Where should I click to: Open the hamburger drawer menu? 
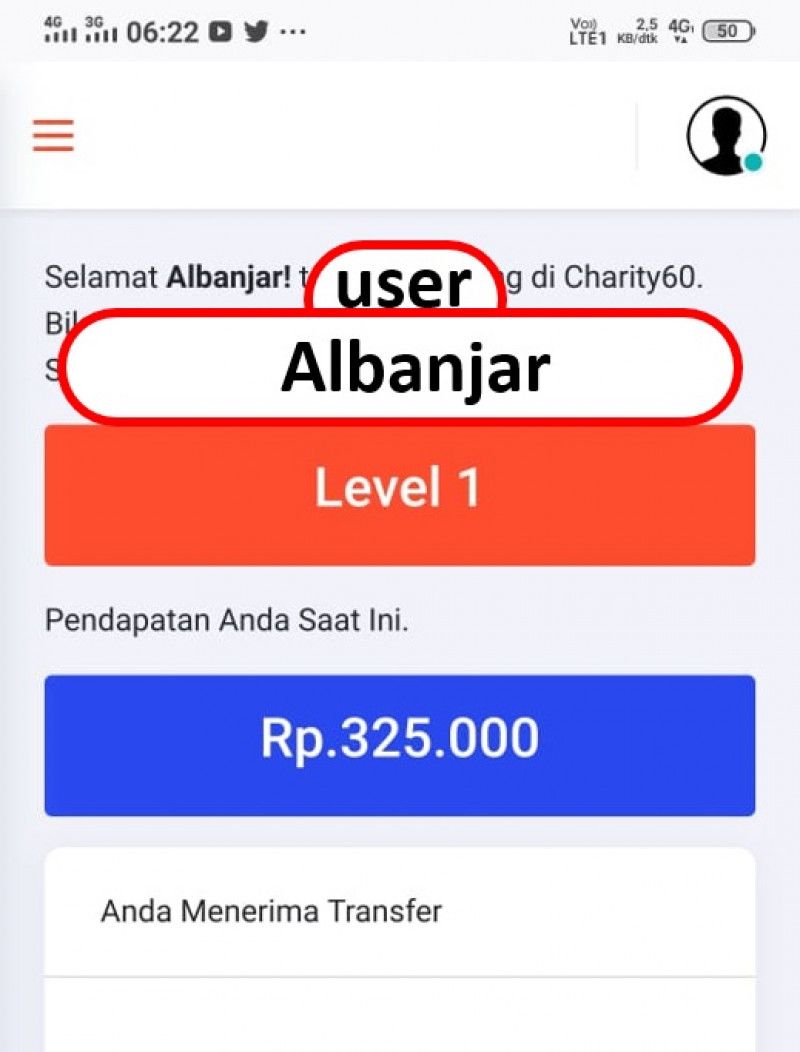[53, 136]
